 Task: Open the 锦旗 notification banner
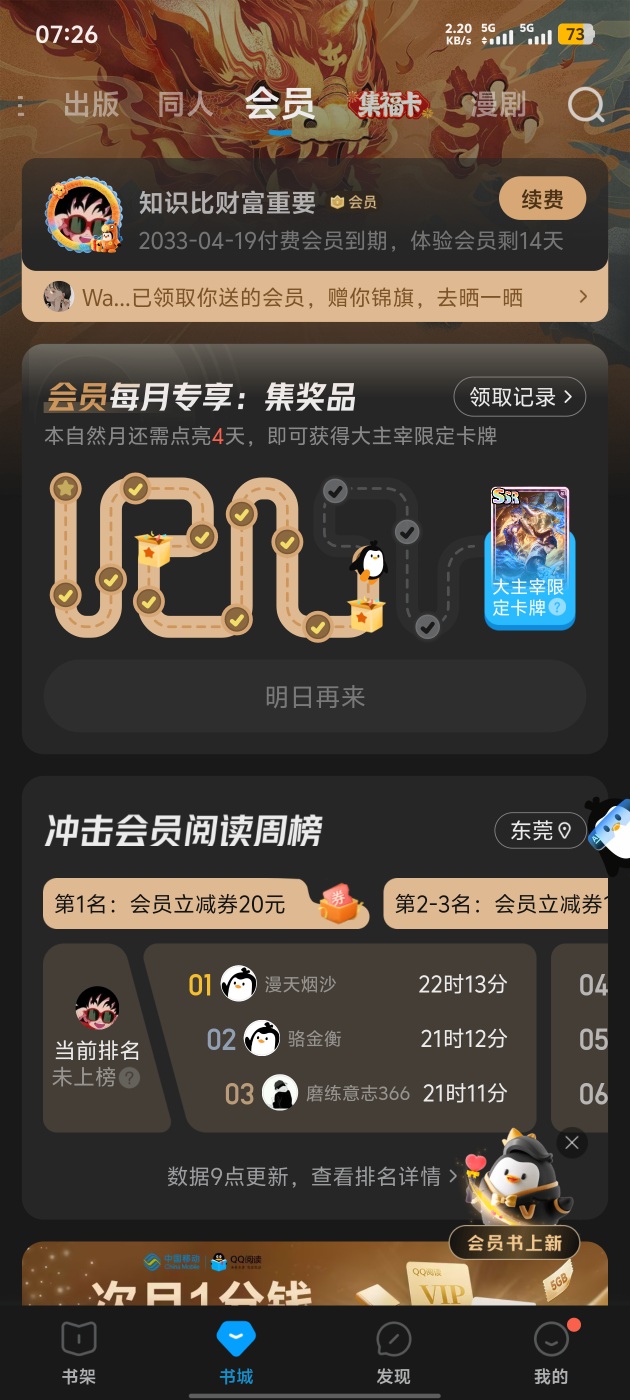(x=314, y=297)
